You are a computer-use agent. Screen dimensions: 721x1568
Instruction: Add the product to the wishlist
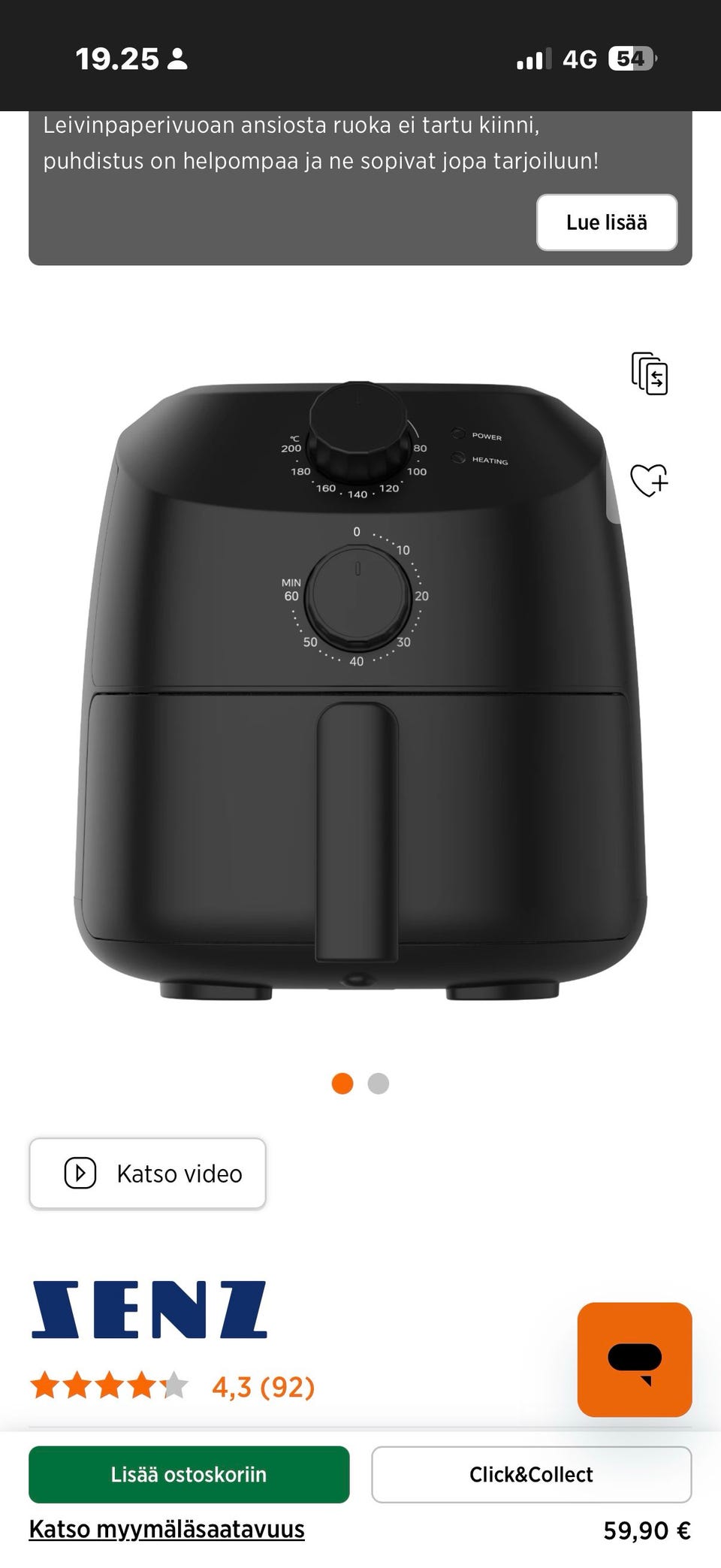pos(649,480)
